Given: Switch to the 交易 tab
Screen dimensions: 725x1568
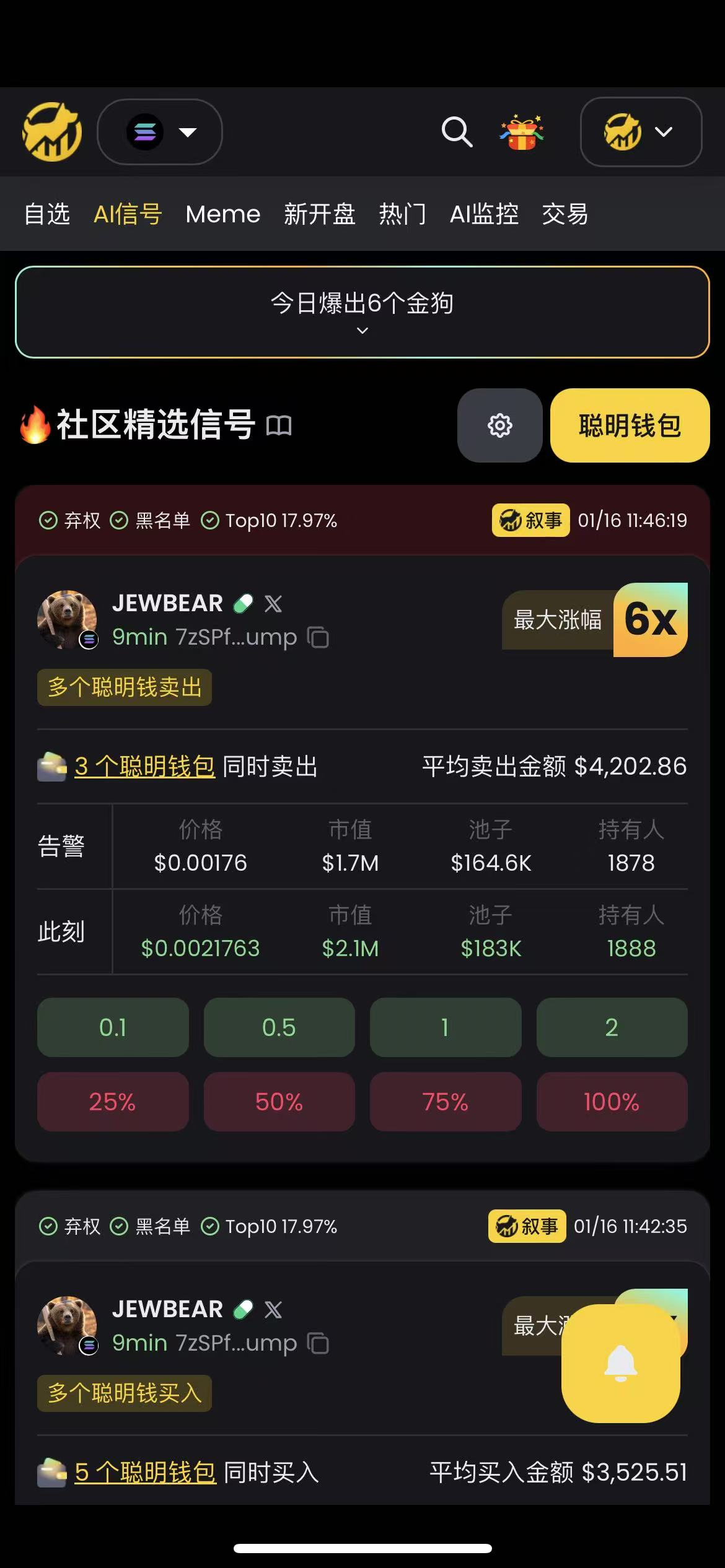Looking at the screenshot, I should point(565,214).
